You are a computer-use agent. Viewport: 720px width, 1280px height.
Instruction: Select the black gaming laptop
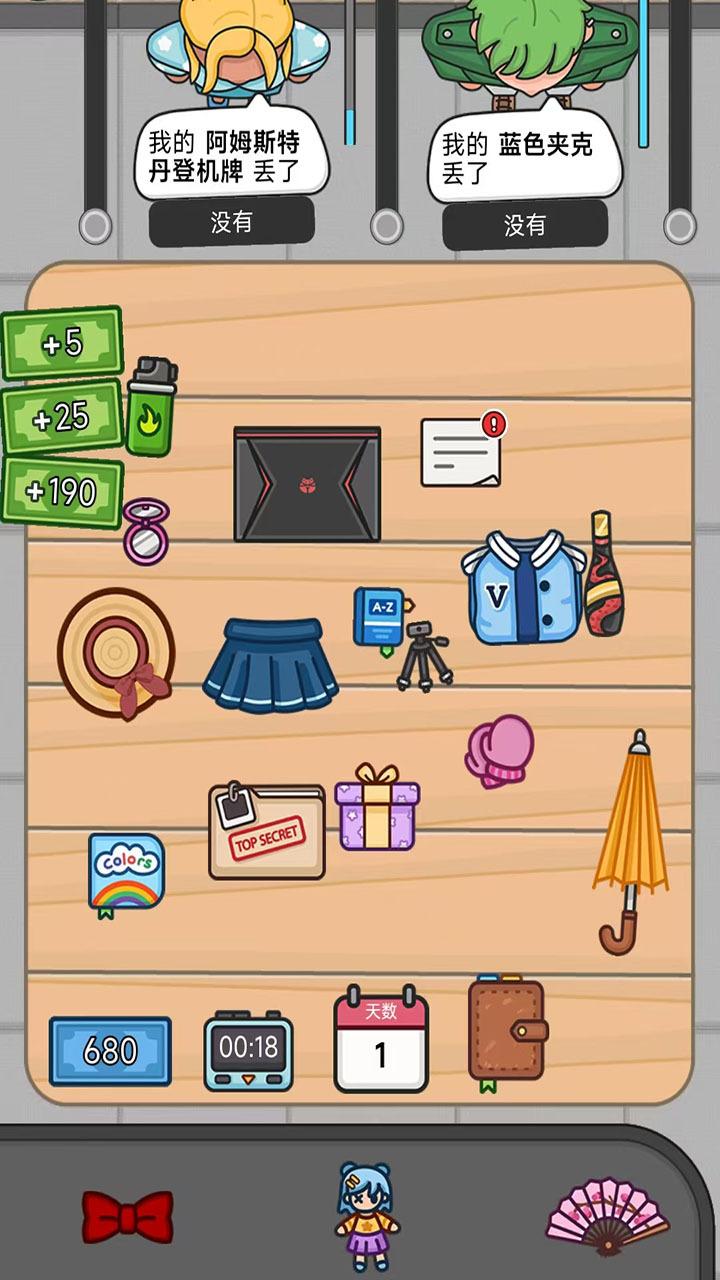point(307,485)
